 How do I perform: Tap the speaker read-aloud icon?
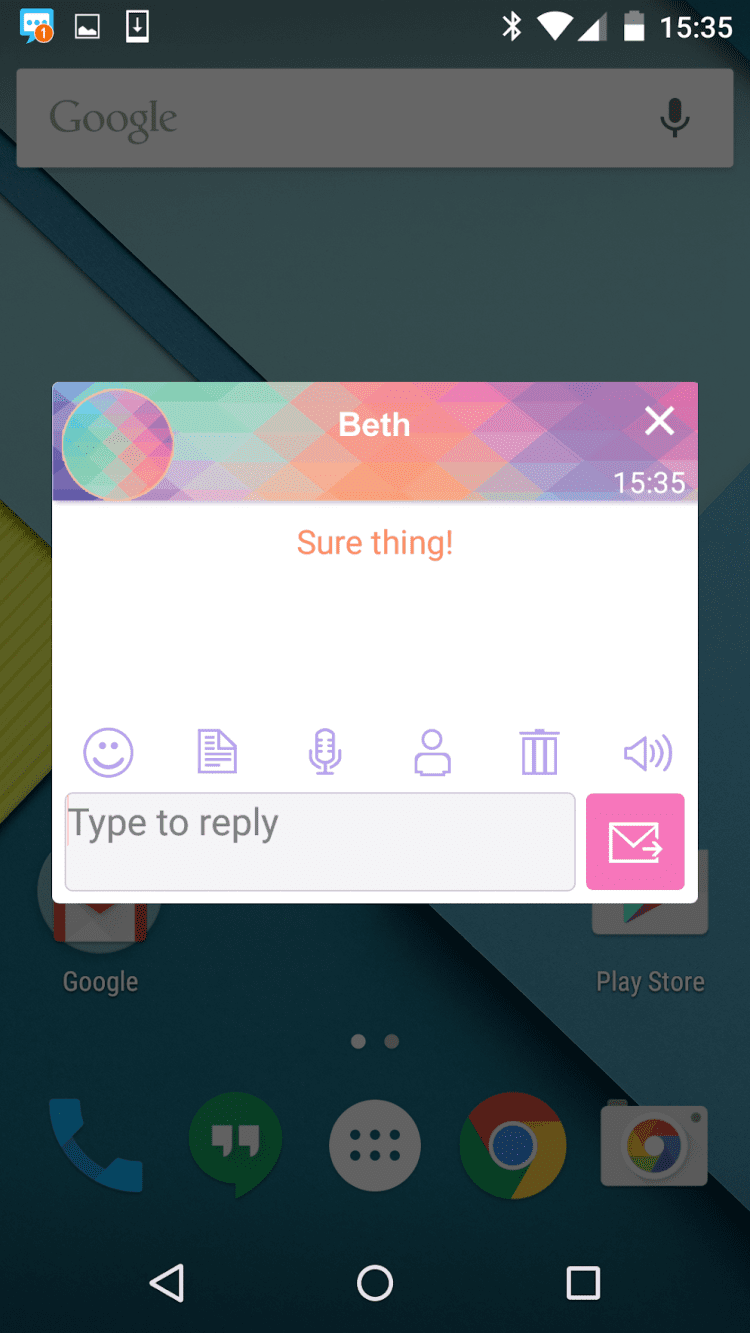[647, 752]
